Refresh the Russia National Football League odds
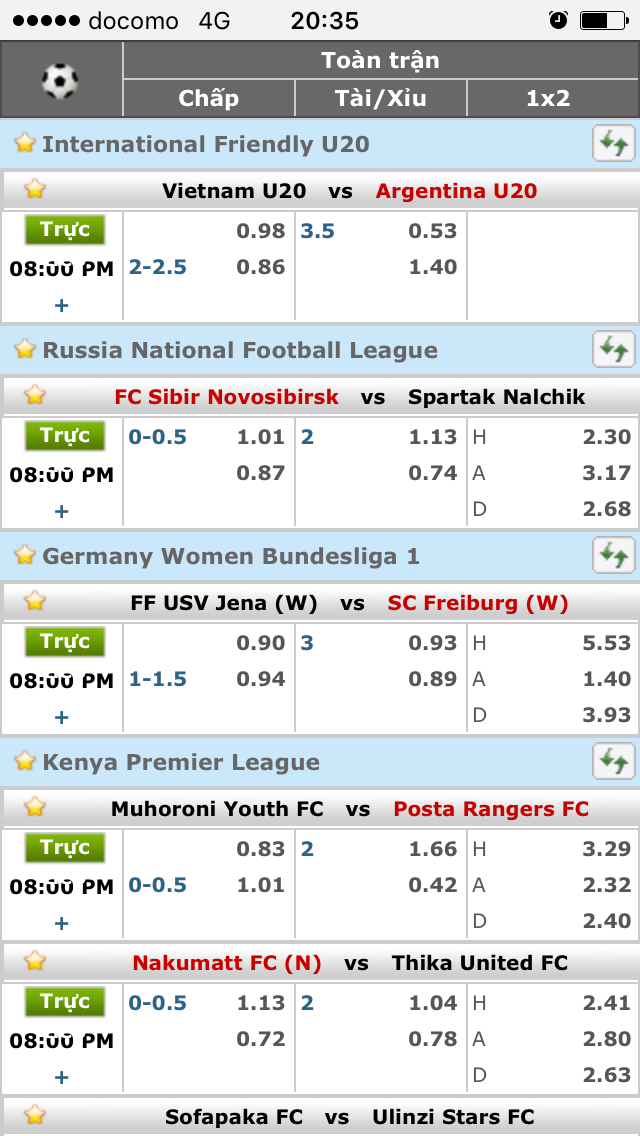Viewport: 640px width, 1136px height. [x=612, y=350]
